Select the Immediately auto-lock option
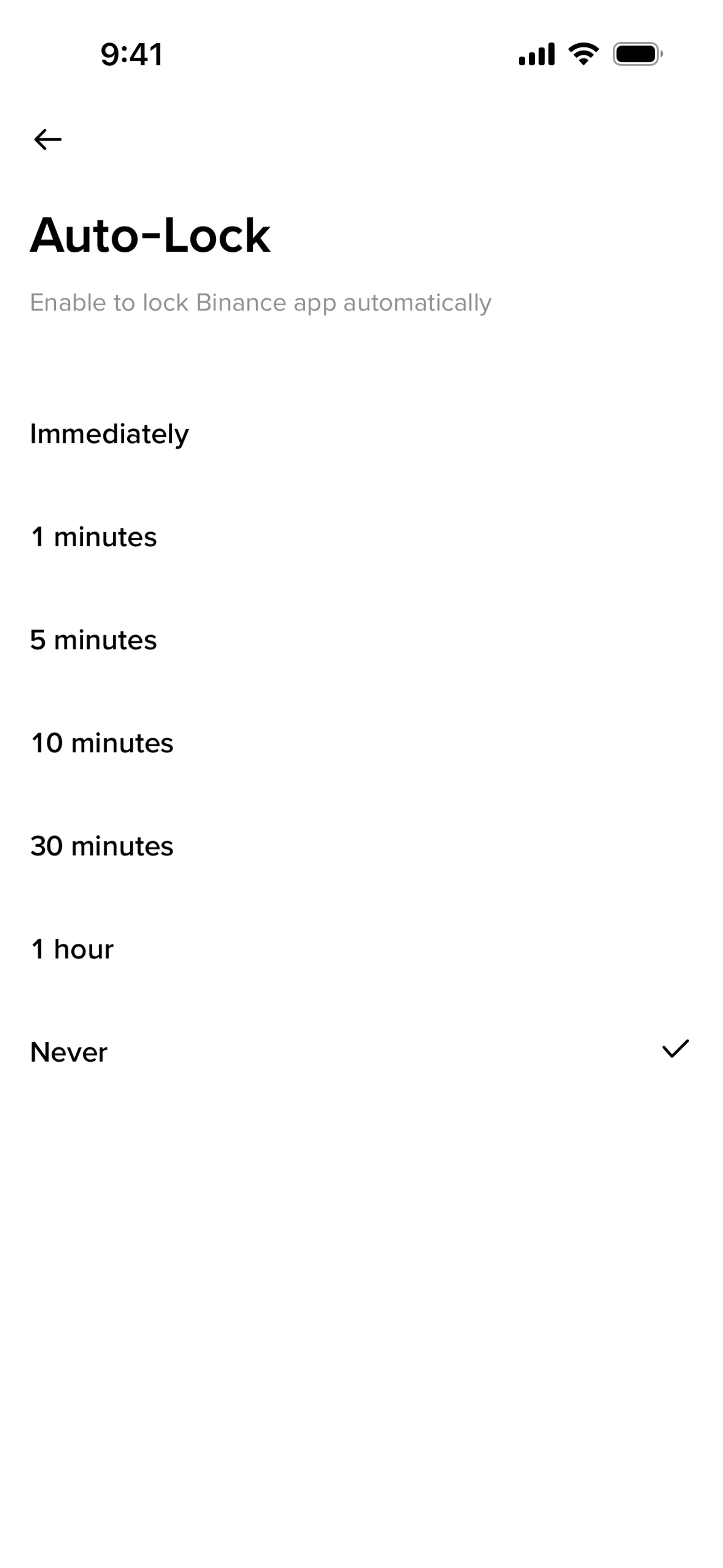The height and width of the screenshot is (1568, 723). (x=110, y=434)
